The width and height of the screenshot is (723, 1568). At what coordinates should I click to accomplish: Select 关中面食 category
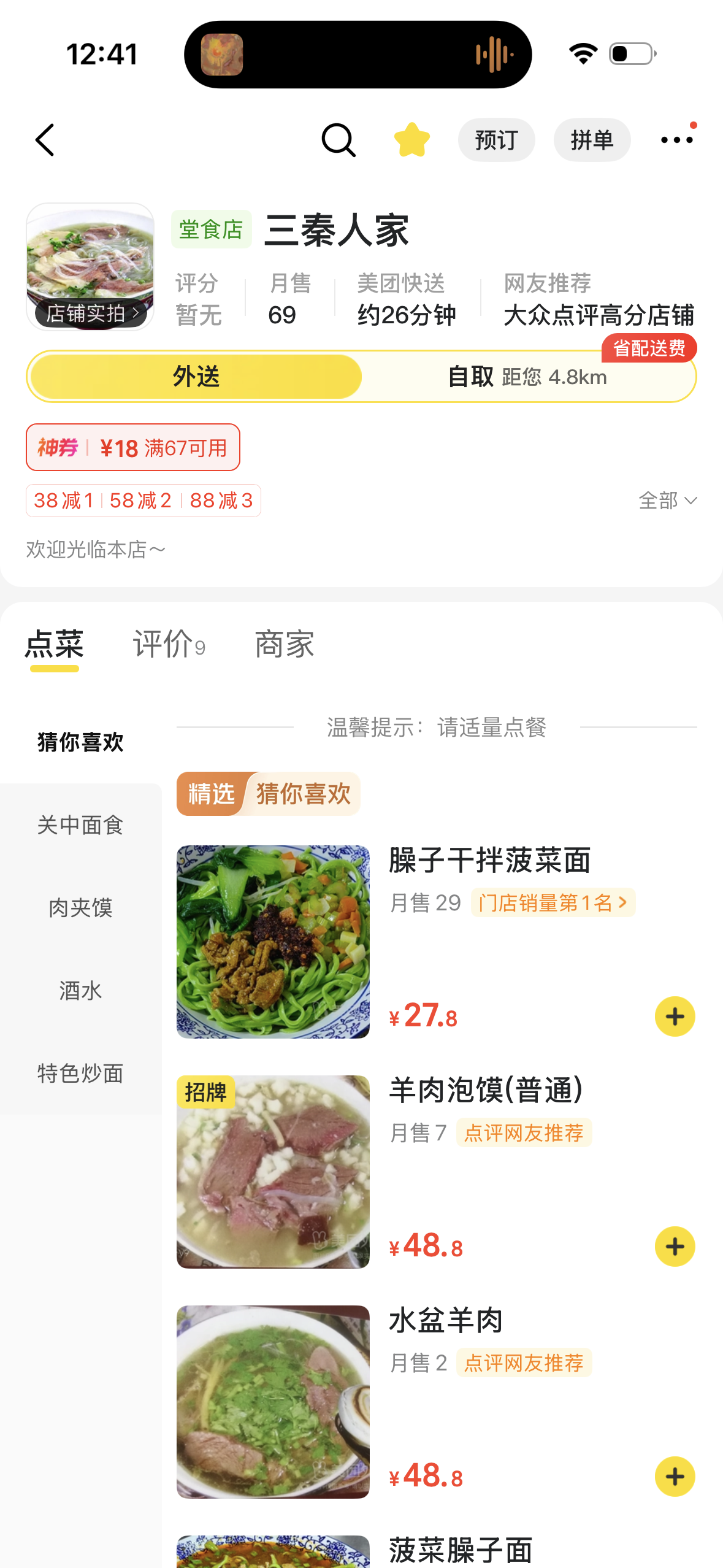coord(80,825)
